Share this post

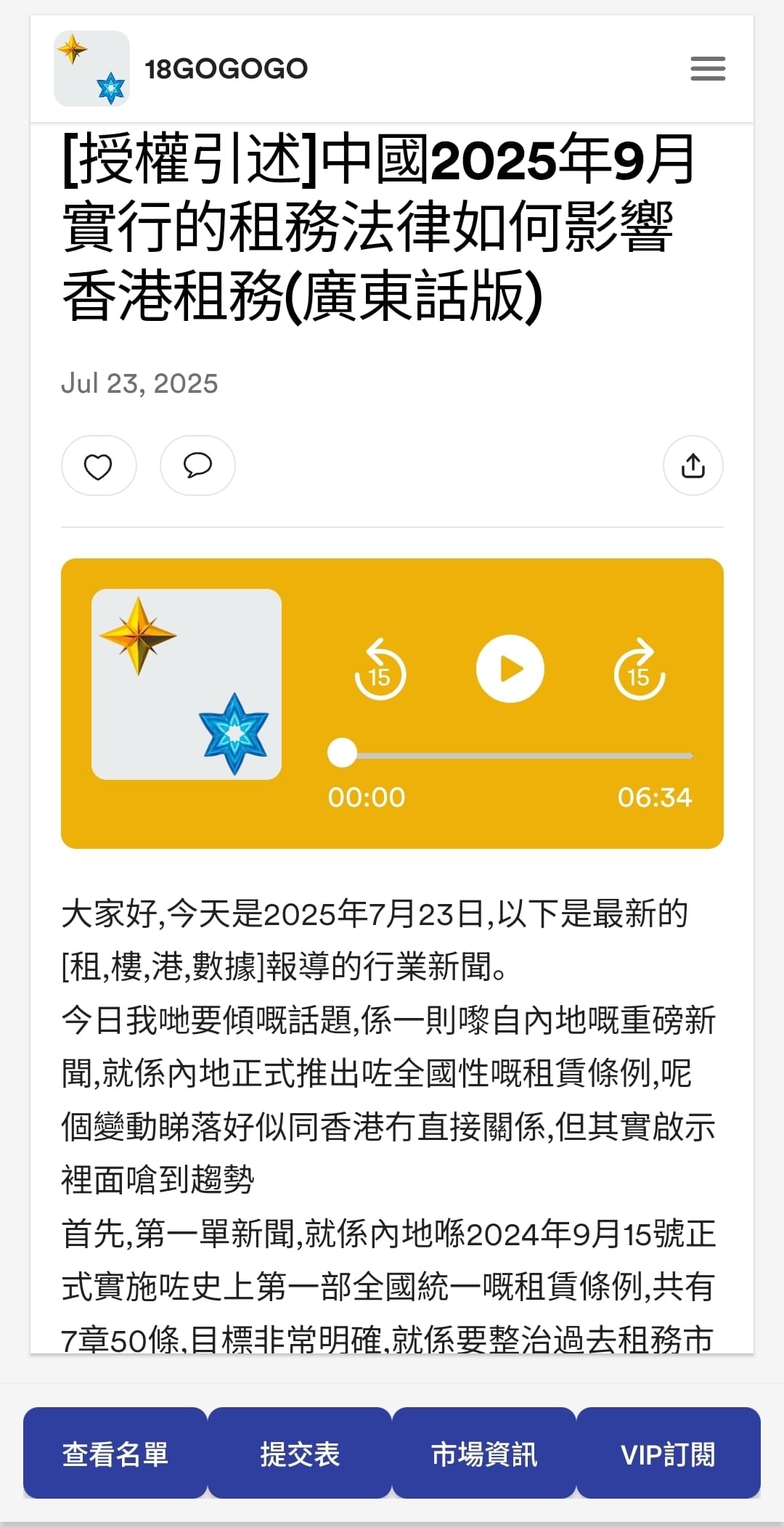[x=693, y=465]
